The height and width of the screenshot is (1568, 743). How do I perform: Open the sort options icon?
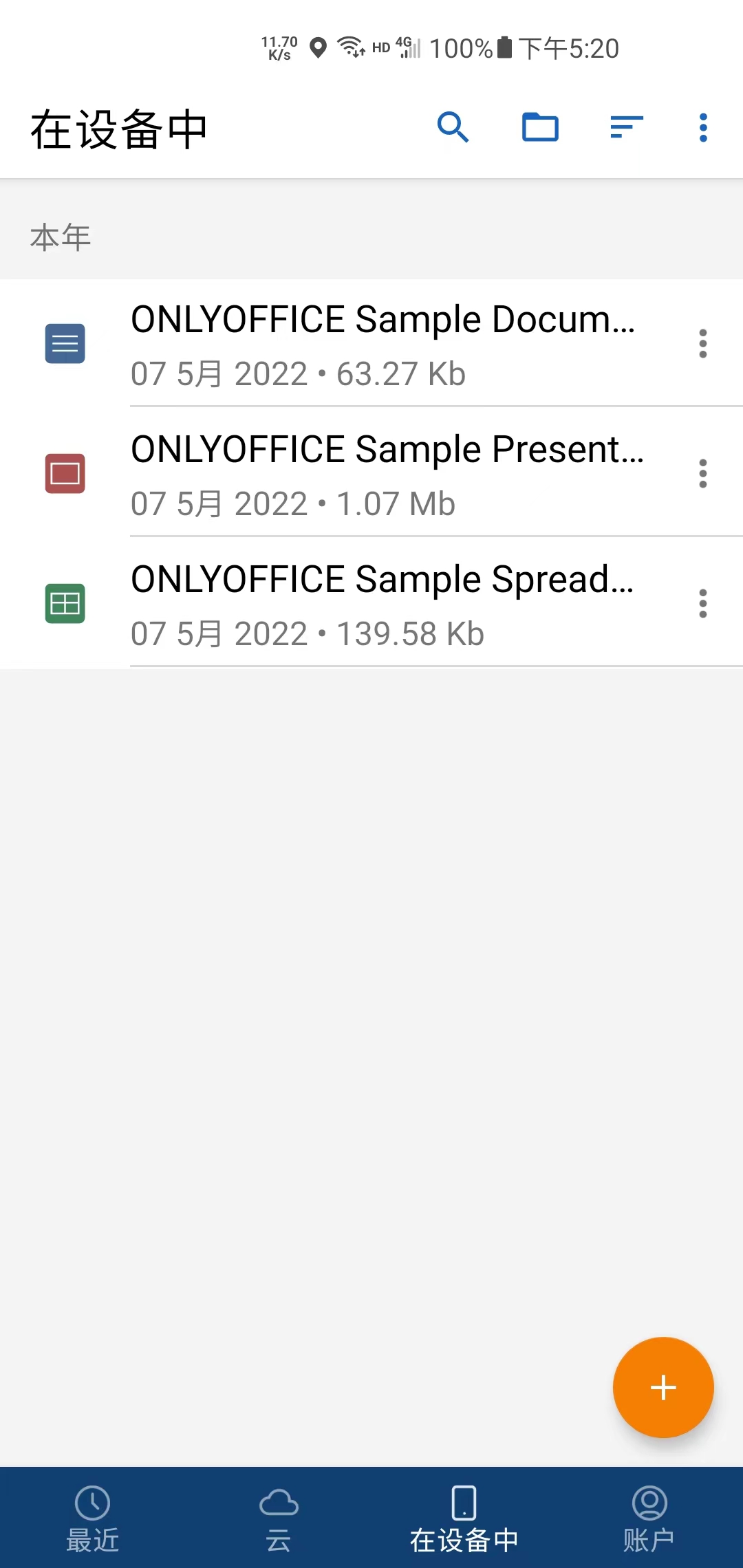[625, 127]
